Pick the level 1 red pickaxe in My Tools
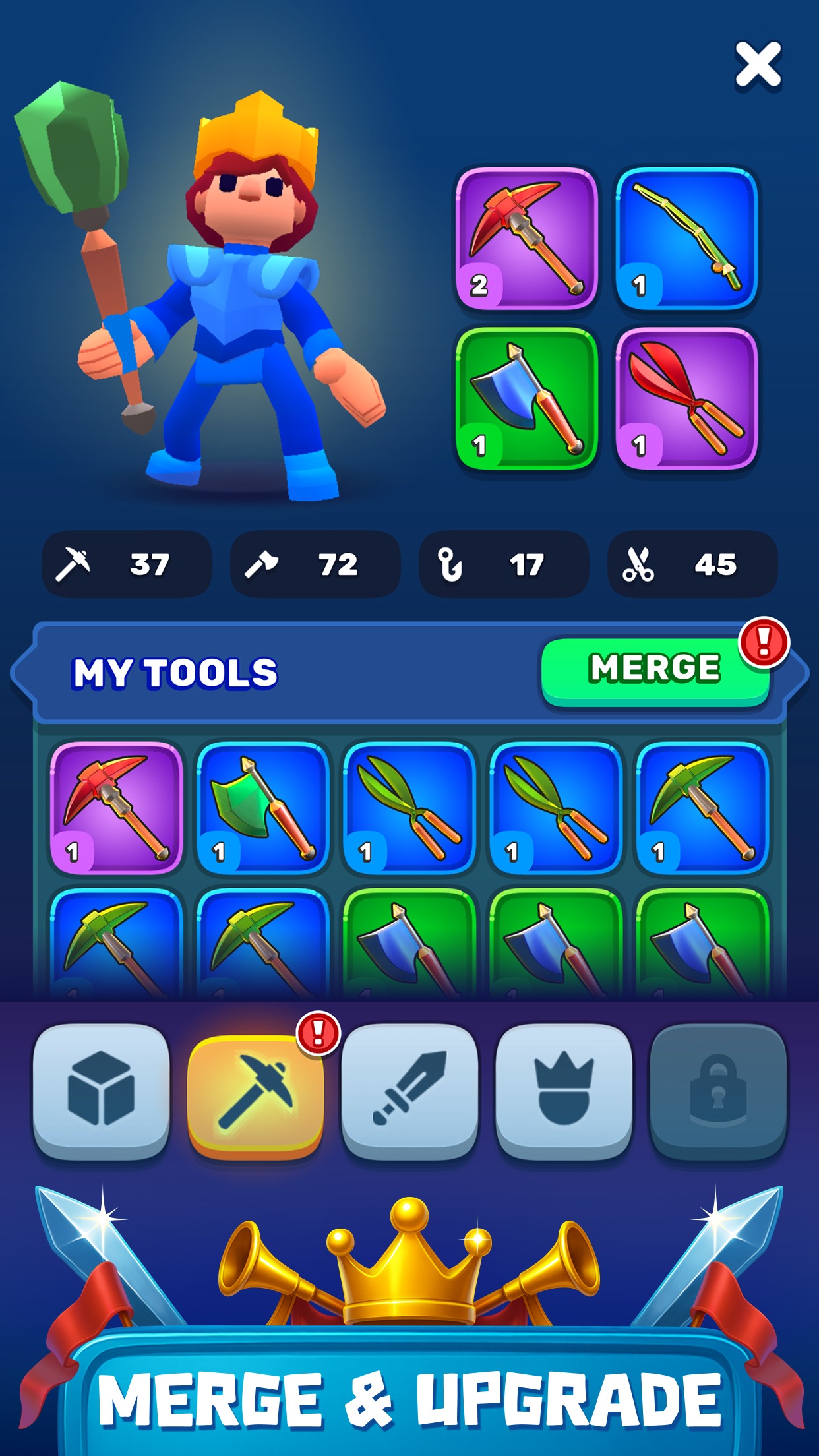Viewport: 819px width, 1456px height. (x=116, y=807)
